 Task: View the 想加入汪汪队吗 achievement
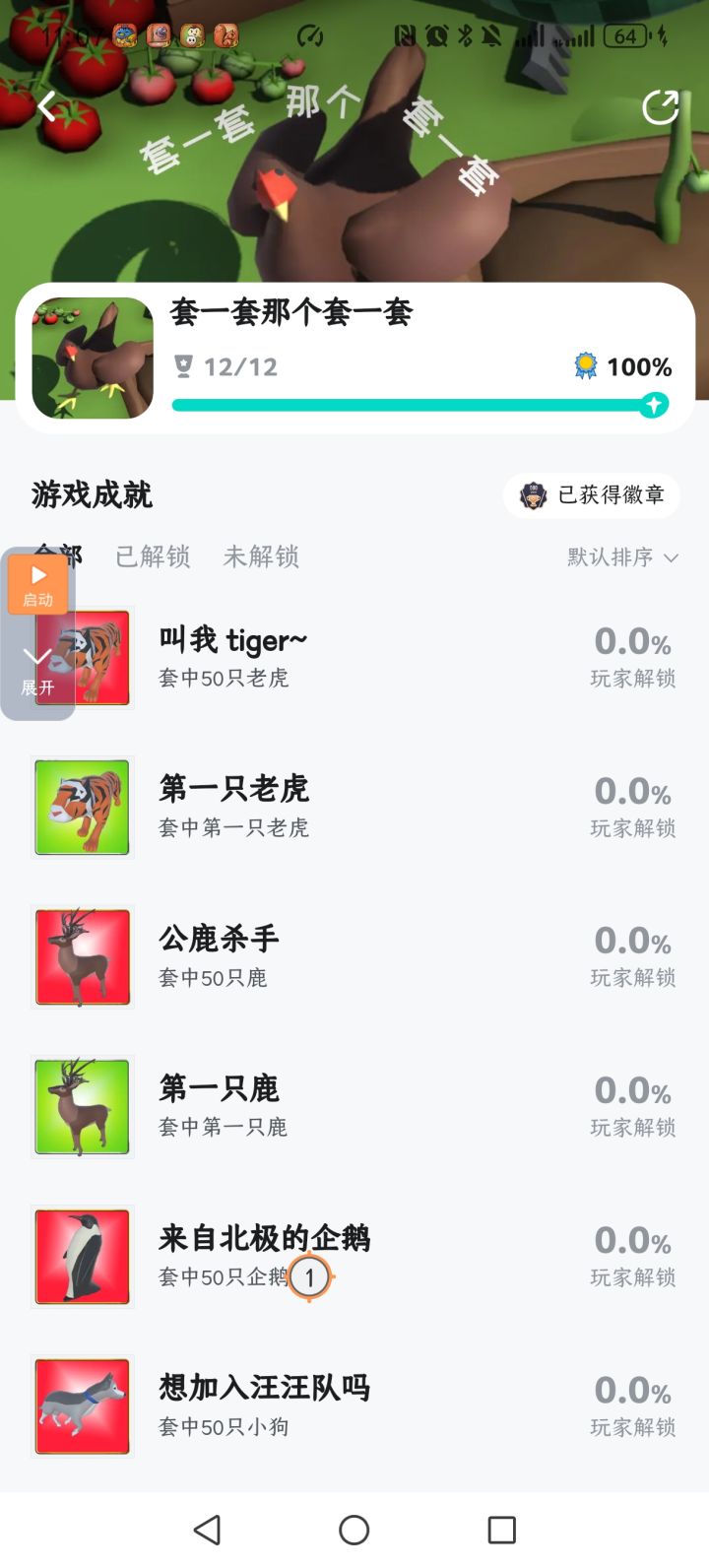click(x=354, y=1405)
